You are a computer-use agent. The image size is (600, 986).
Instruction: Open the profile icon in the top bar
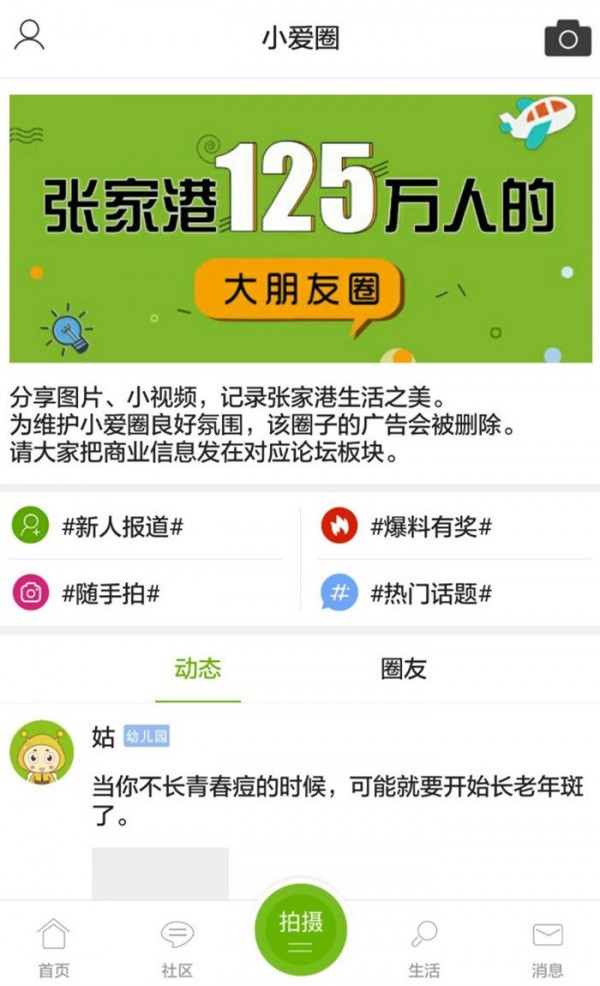click(30, 37)
